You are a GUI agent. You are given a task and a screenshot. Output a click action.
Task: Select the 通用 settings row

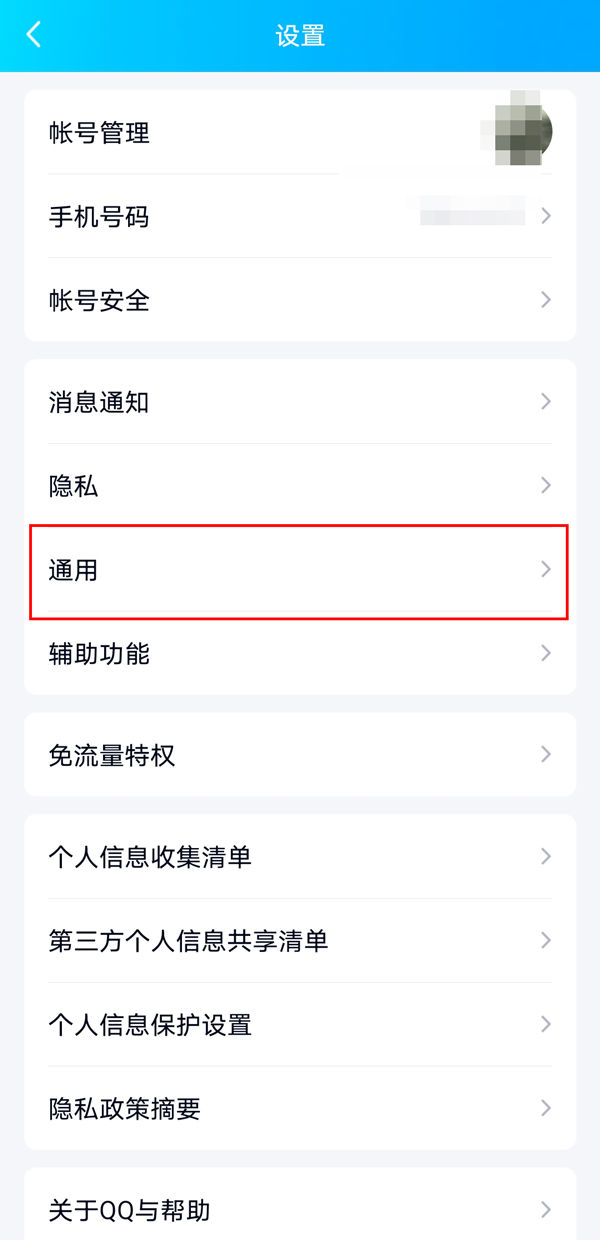coord(300,570)
